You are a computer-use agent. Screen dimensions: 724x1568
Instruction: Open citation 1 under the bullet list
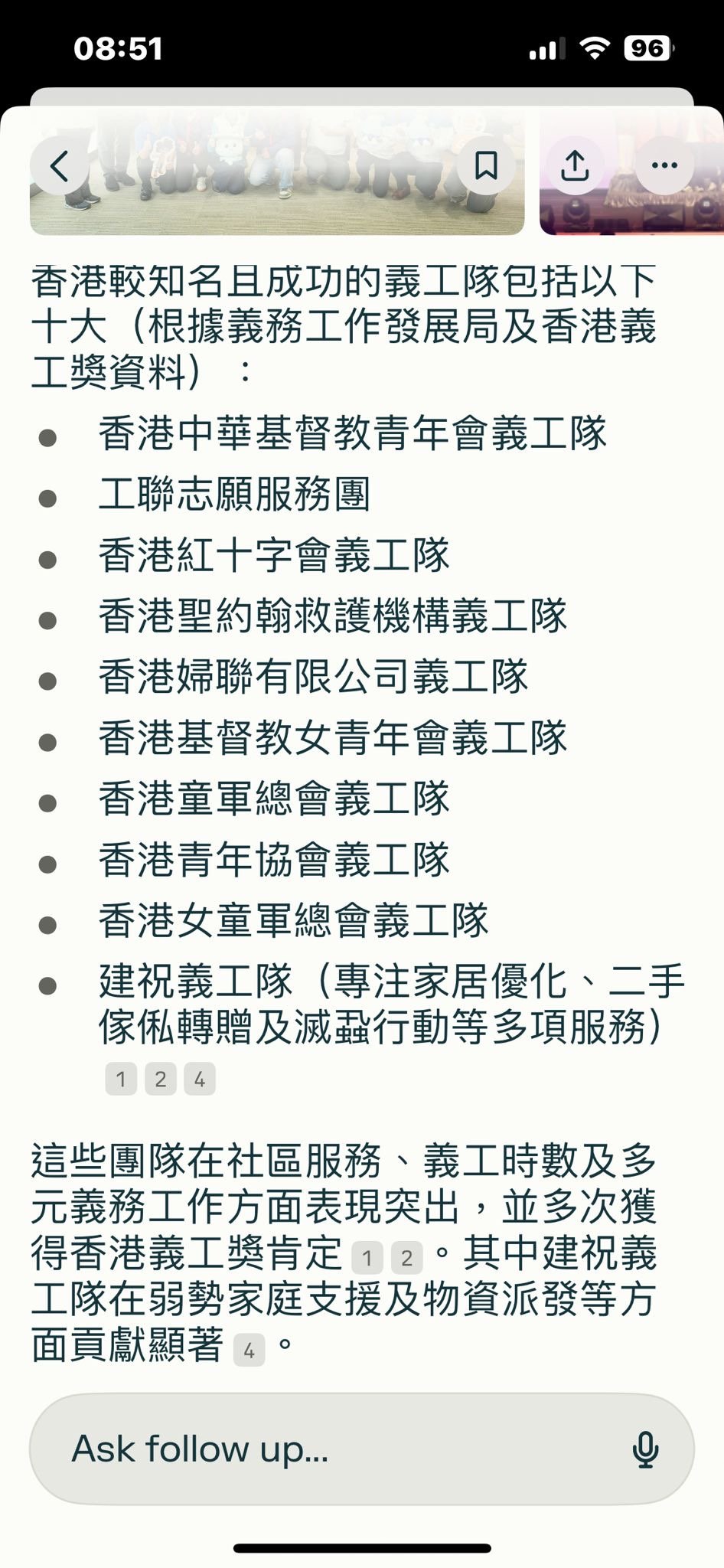coord(121,1080)
